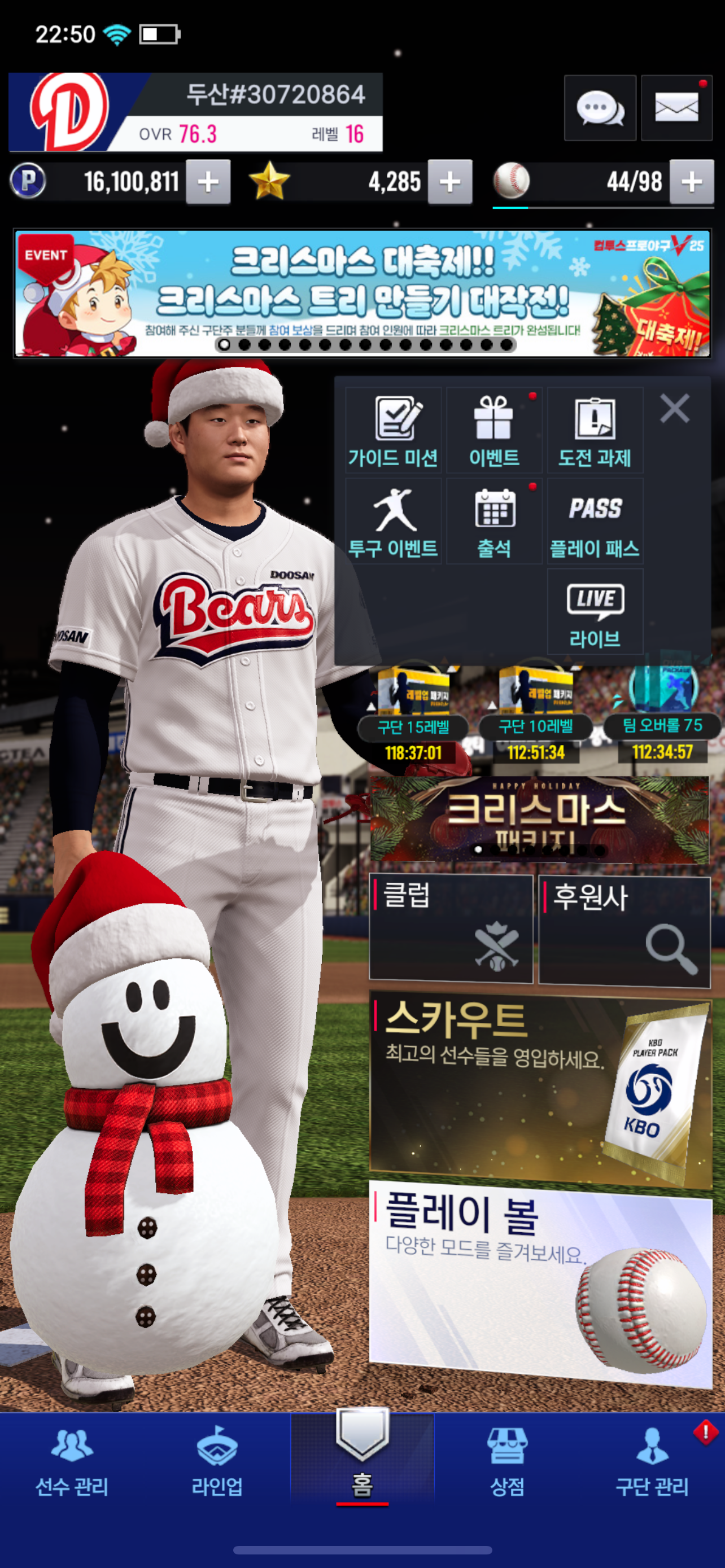Screen dimensions: 725x1568
Task: Open 스카우트 to recruit players
Action: tap(539, 1088)
